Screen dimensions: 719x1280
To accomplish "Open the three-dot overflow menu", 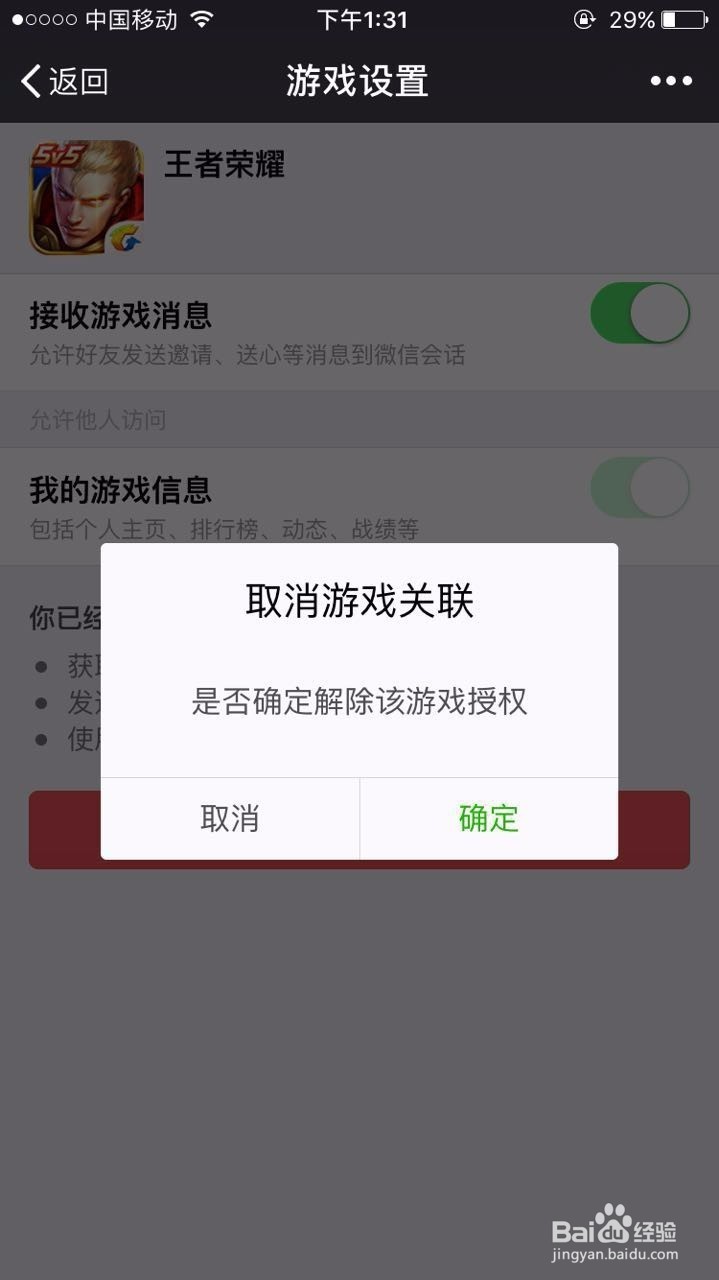I will (x=671, y=81).
